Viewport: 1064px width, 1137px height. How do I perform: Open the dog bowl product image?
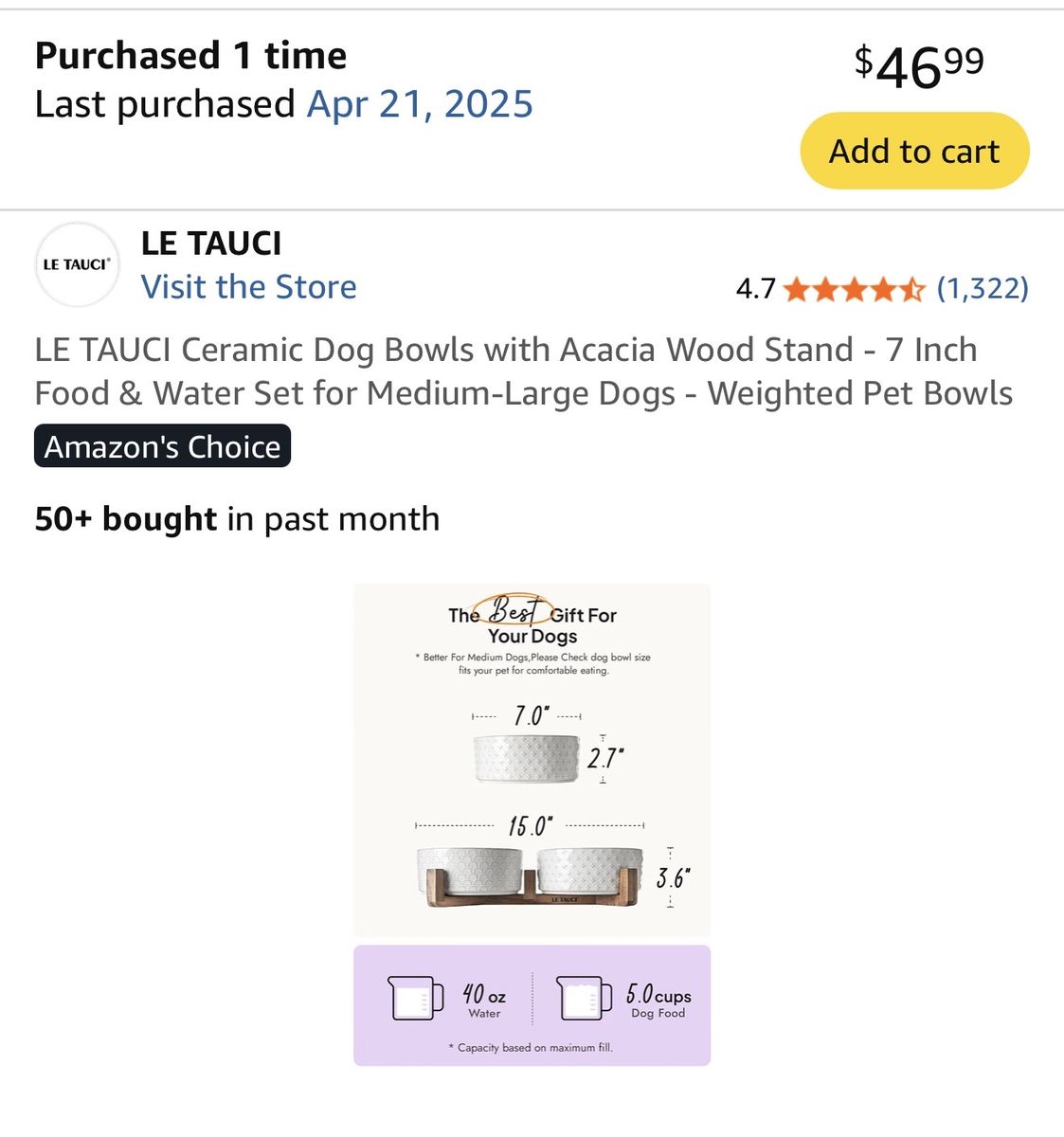[x=532, y=824]
